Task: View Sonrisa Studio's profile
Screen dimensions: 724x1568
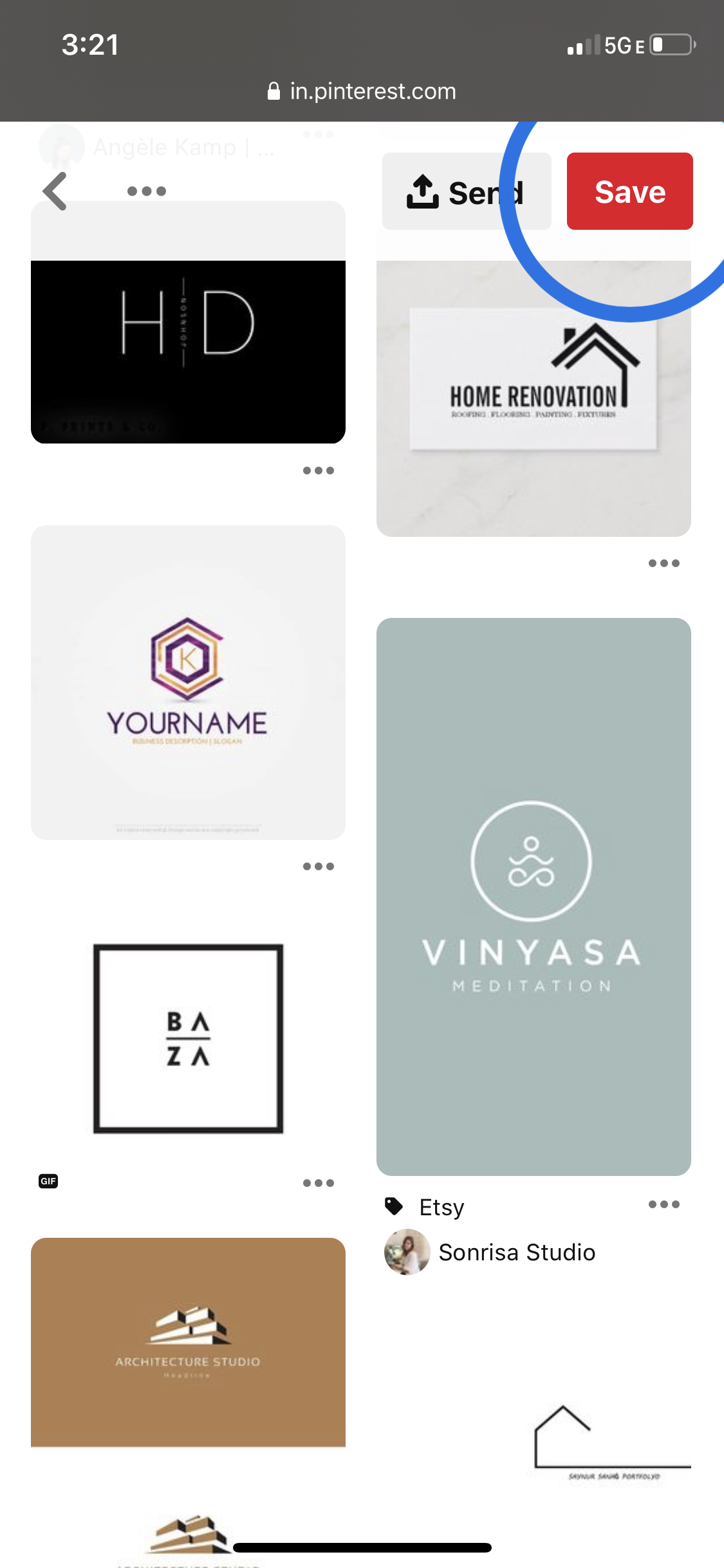Action: coord(516,1253)
